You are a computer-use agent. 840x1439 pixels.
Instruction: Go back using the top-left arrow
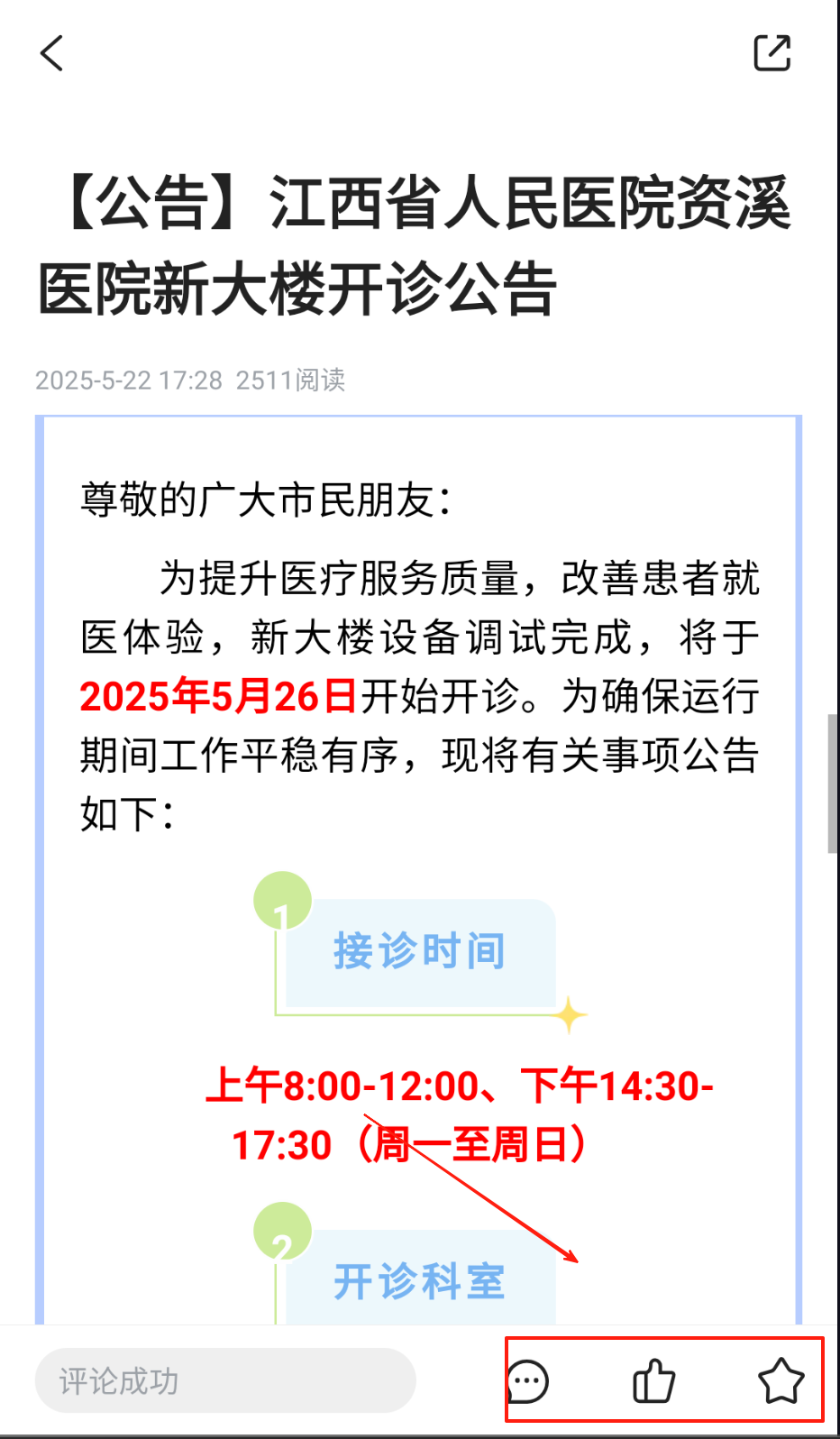point(52,53)
